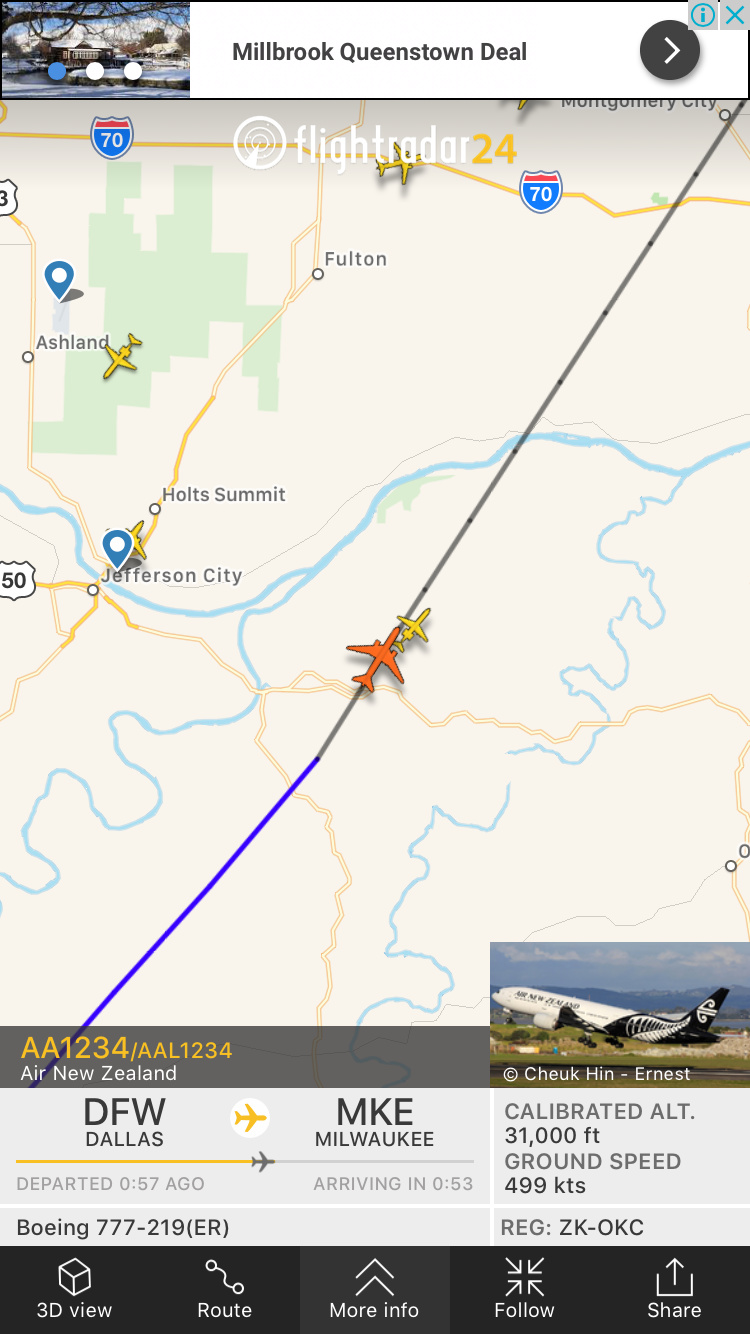Tap the orange selected aircraft
Viewport: 750px width, 1334px height.
pos(376,660)
